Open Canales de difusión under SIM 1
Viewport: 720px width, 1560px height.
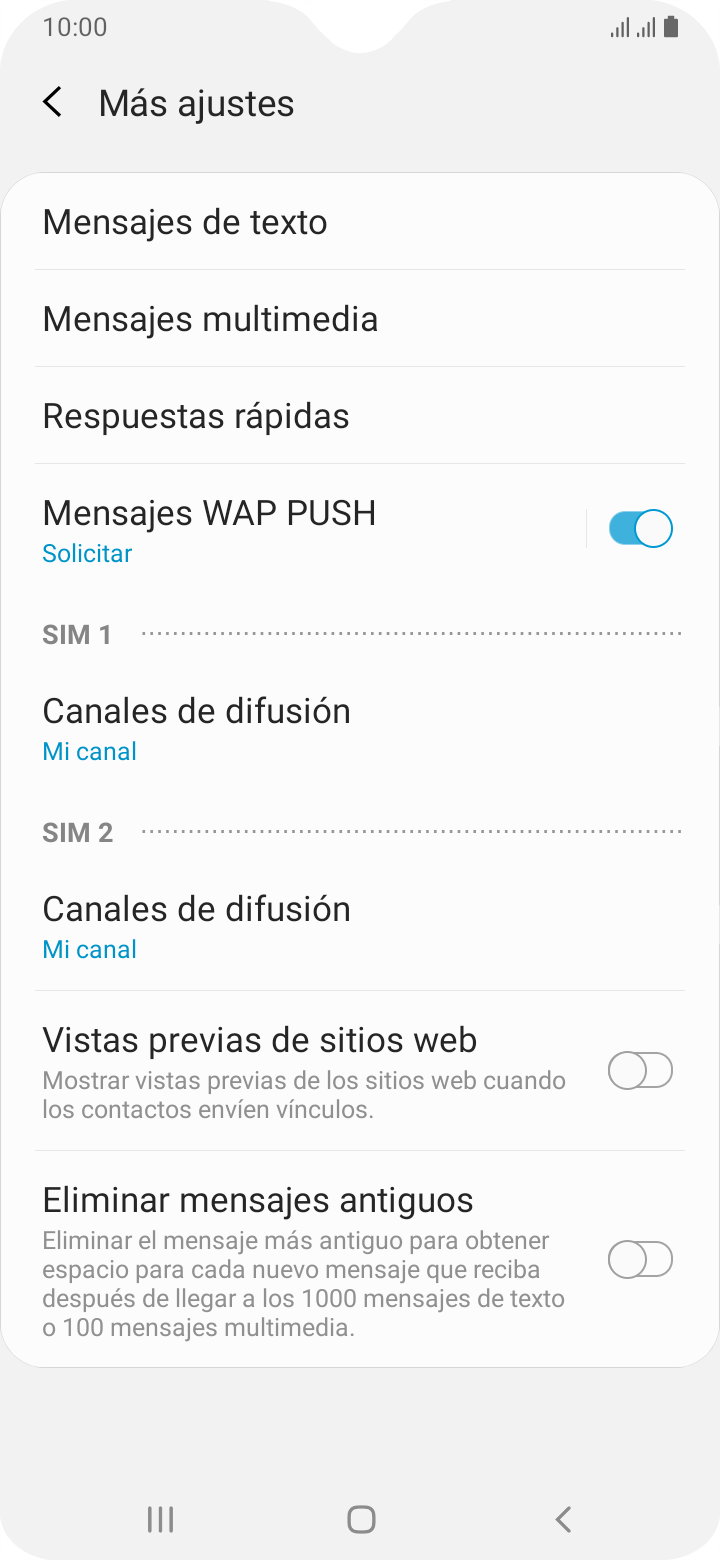tap(360, 728)
